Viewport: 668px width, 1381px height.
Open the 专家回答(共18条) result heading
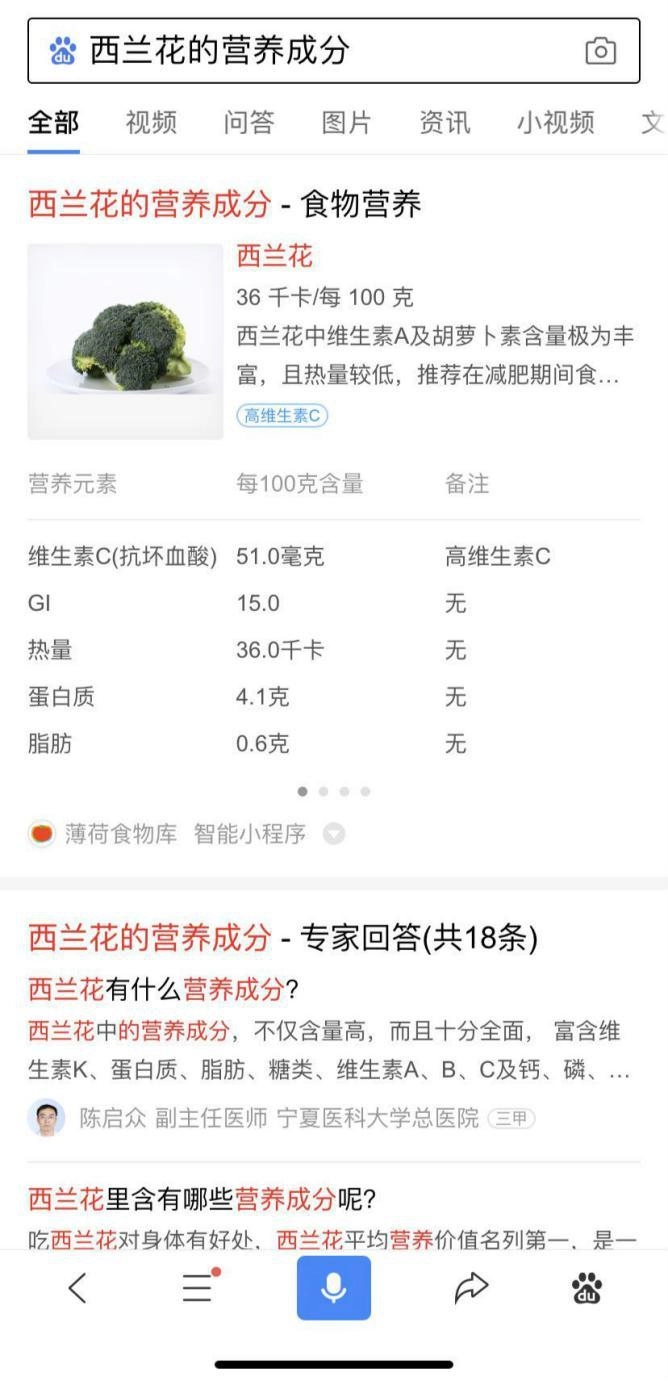tap(283, 938)
